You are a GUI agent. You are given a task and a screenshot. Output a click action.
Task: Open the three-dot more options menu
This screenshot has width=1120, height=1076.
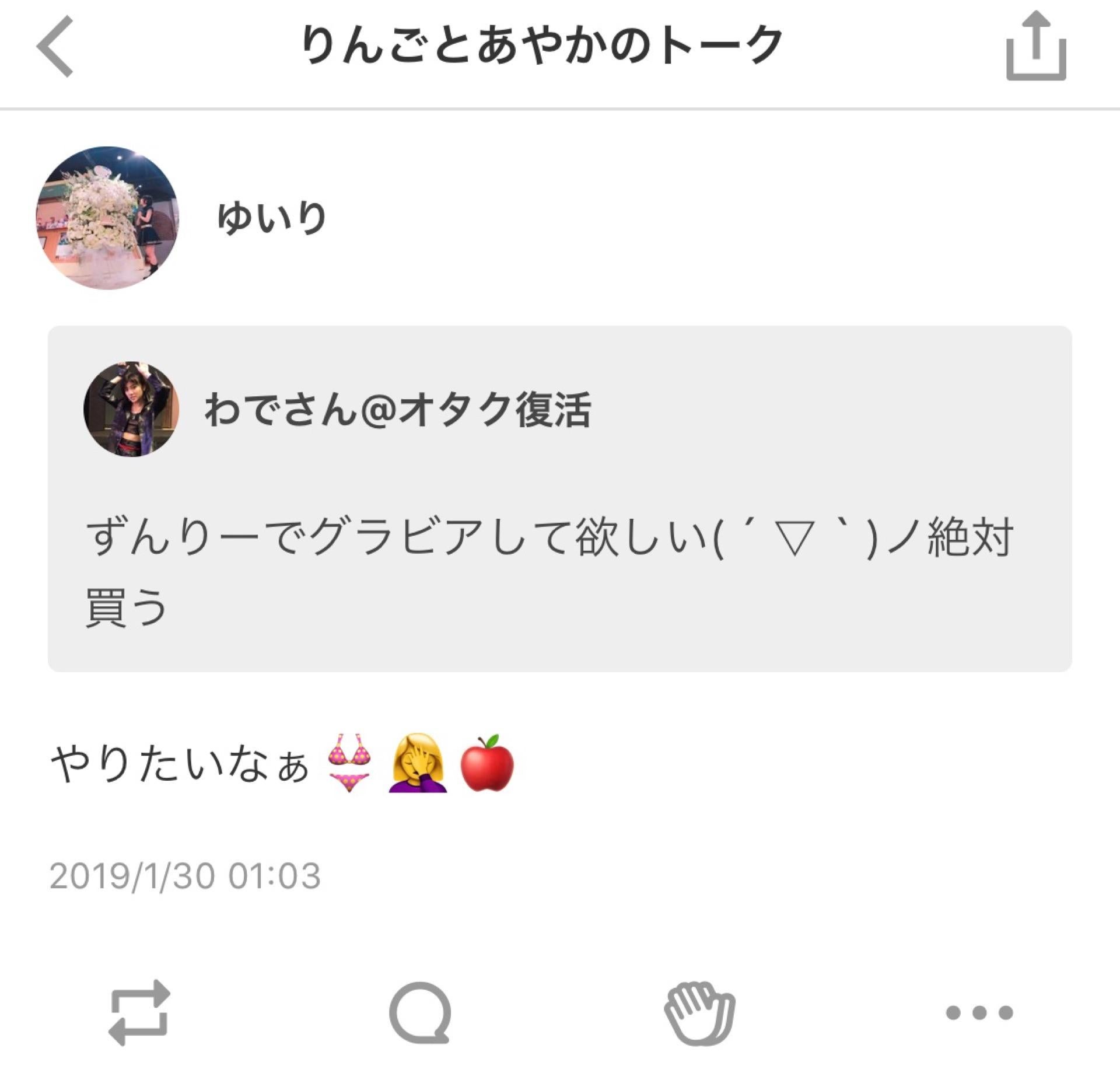click(979, 1012)
